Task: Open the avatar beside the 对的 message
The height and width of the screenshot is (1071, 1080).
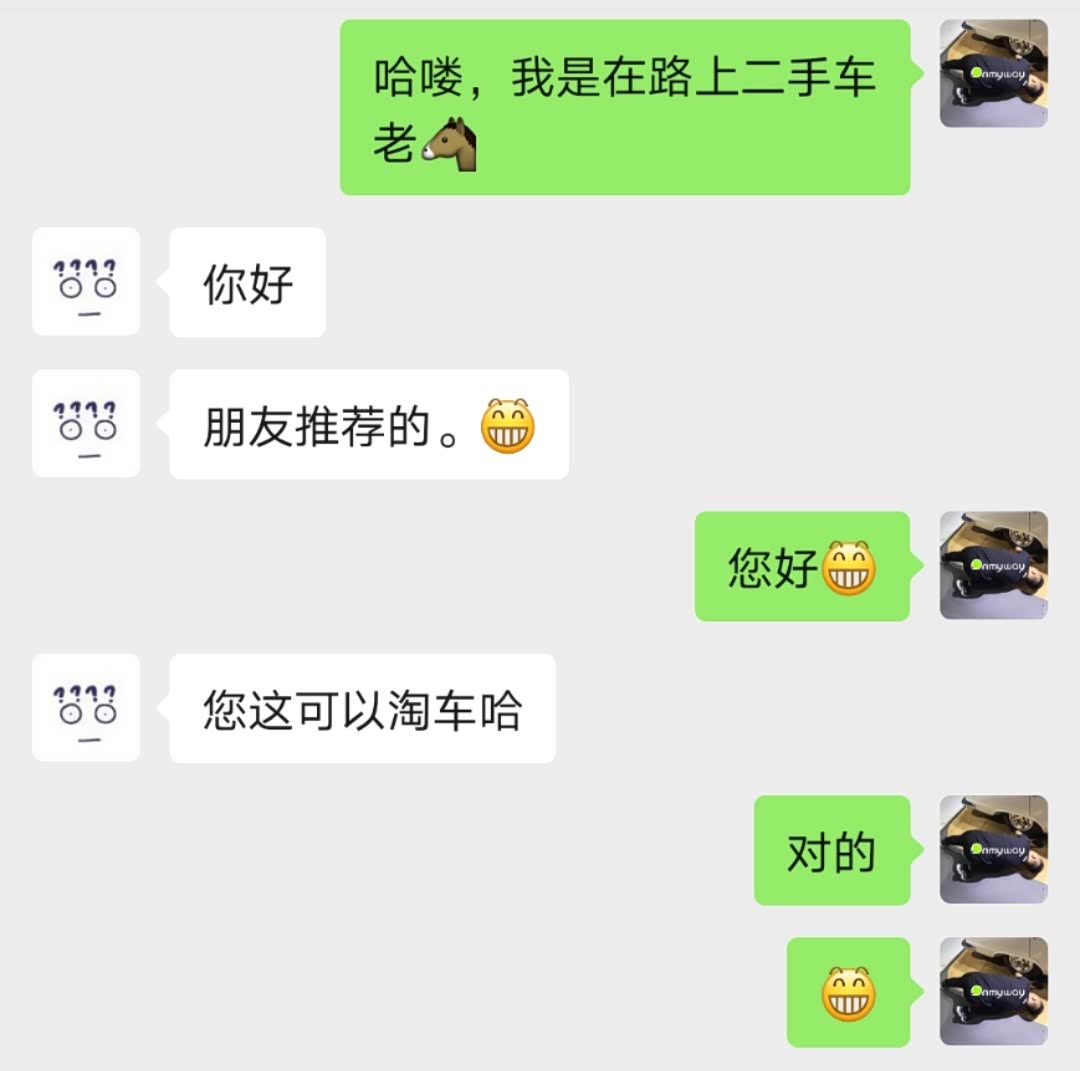Action: tap(993, 850)
